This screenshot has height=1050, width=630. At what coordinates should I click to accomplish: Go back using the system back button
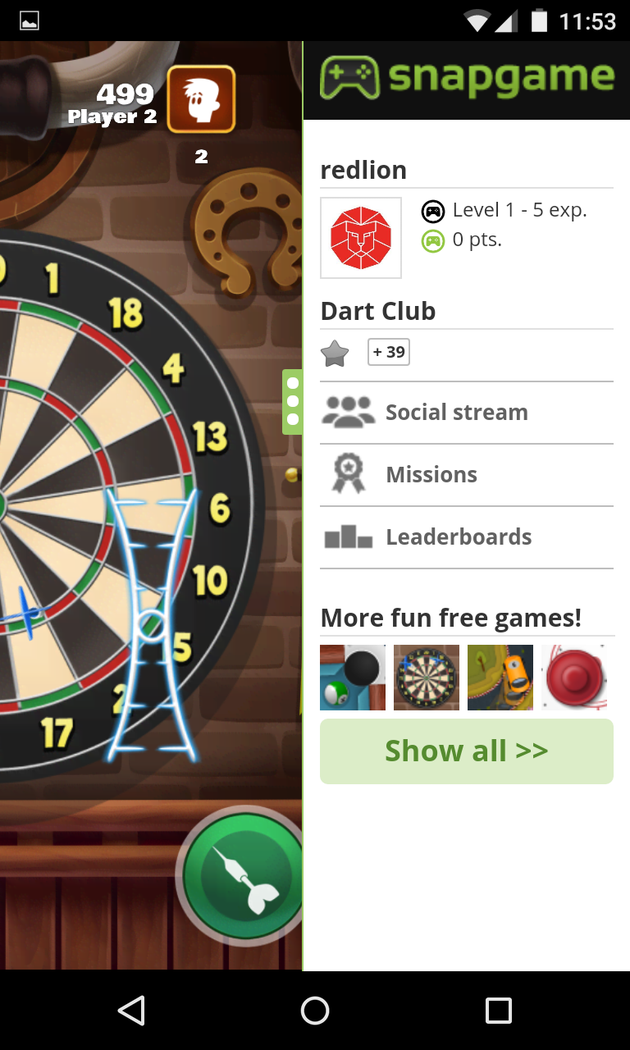pos(131,1010)
